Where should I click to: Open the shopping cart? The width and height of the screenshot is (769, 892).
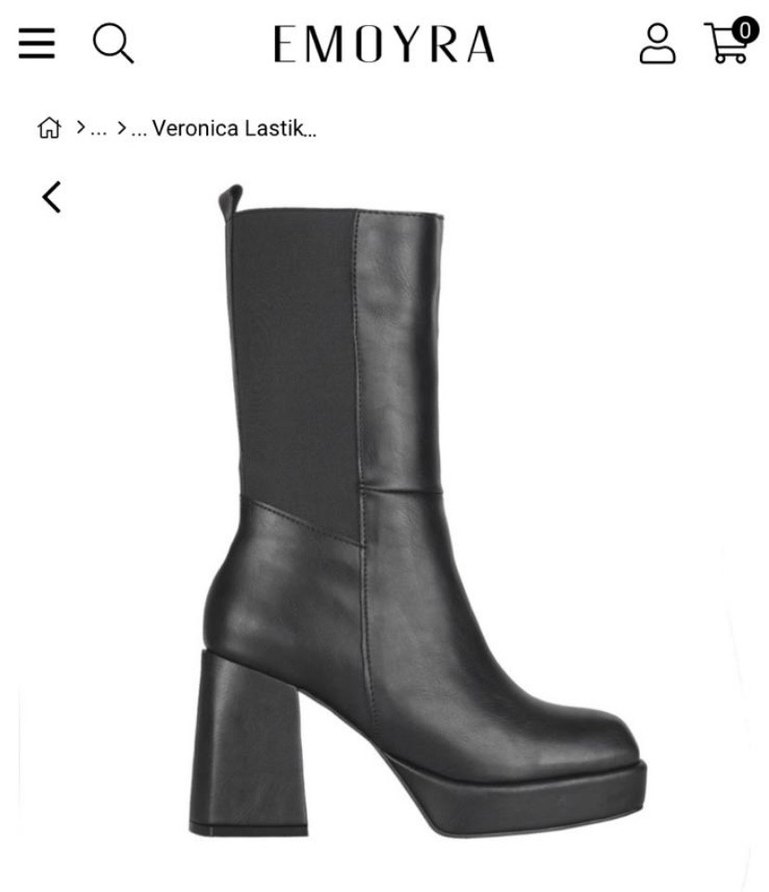coord(729,43)
